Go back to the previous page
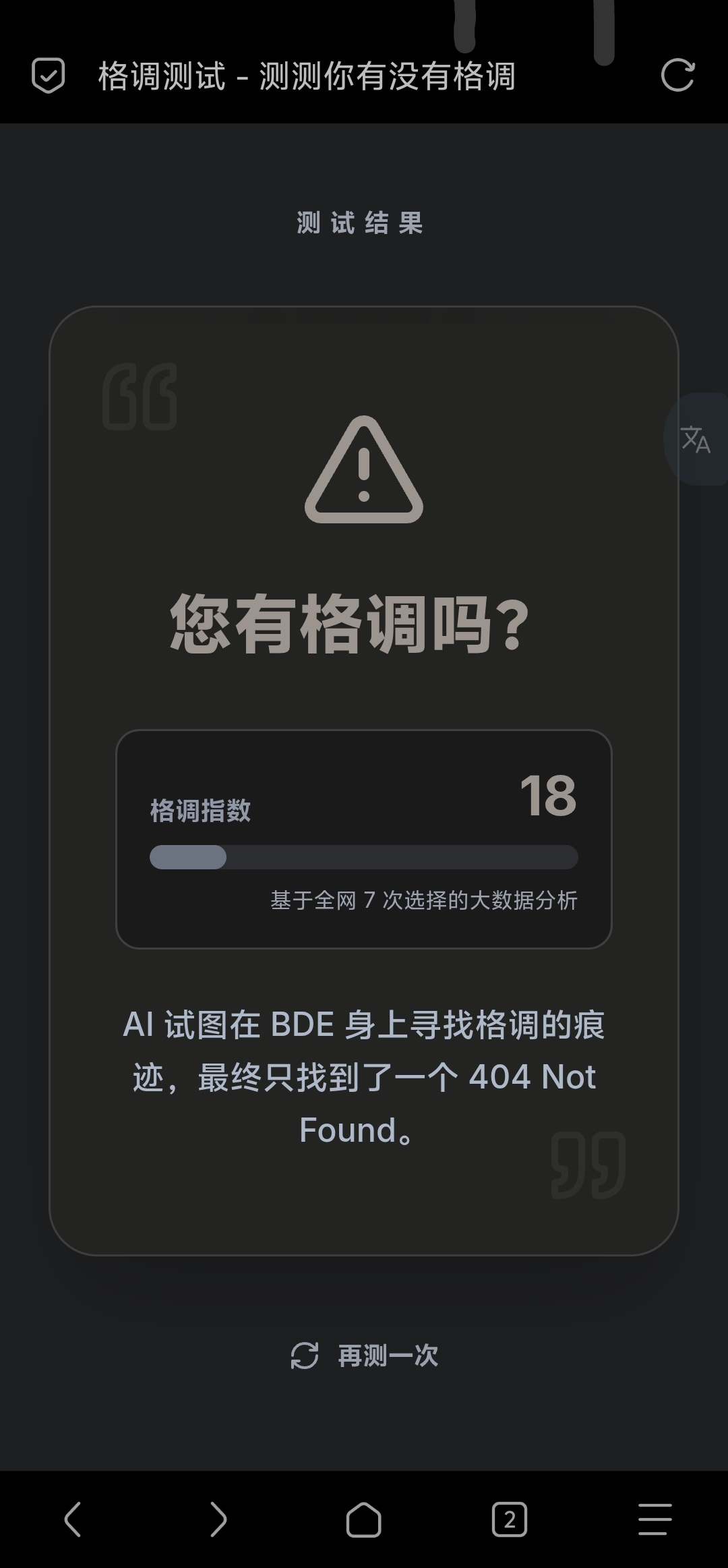Viewport: 728px width, 1568px height. click(73, 1519)
